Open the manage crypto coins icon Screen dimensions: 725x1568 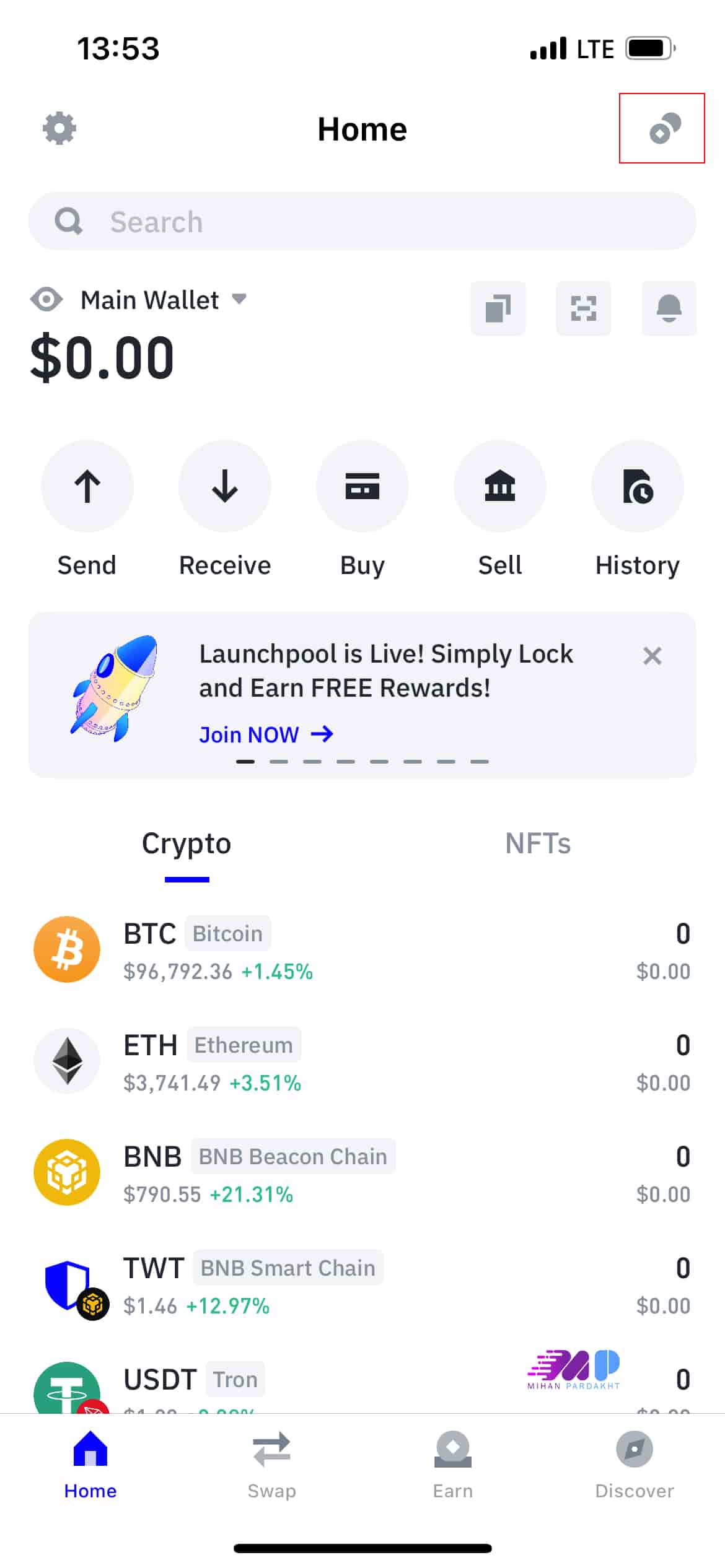pyautogui.click(x=664, y=129)
